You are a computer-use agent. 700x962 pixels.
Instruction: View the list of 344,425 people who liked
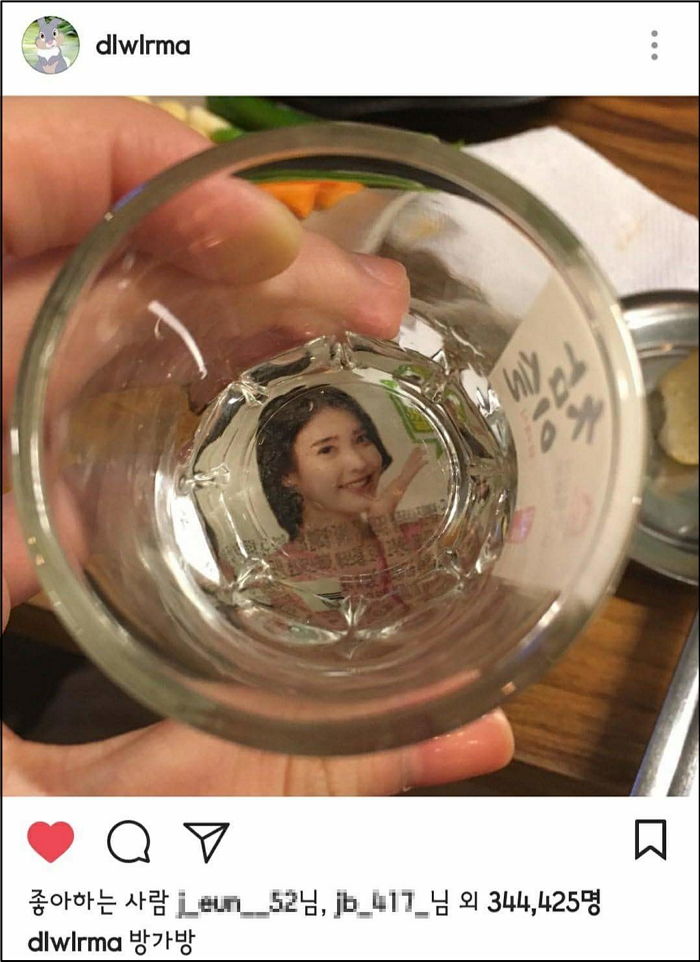[543, 905]
